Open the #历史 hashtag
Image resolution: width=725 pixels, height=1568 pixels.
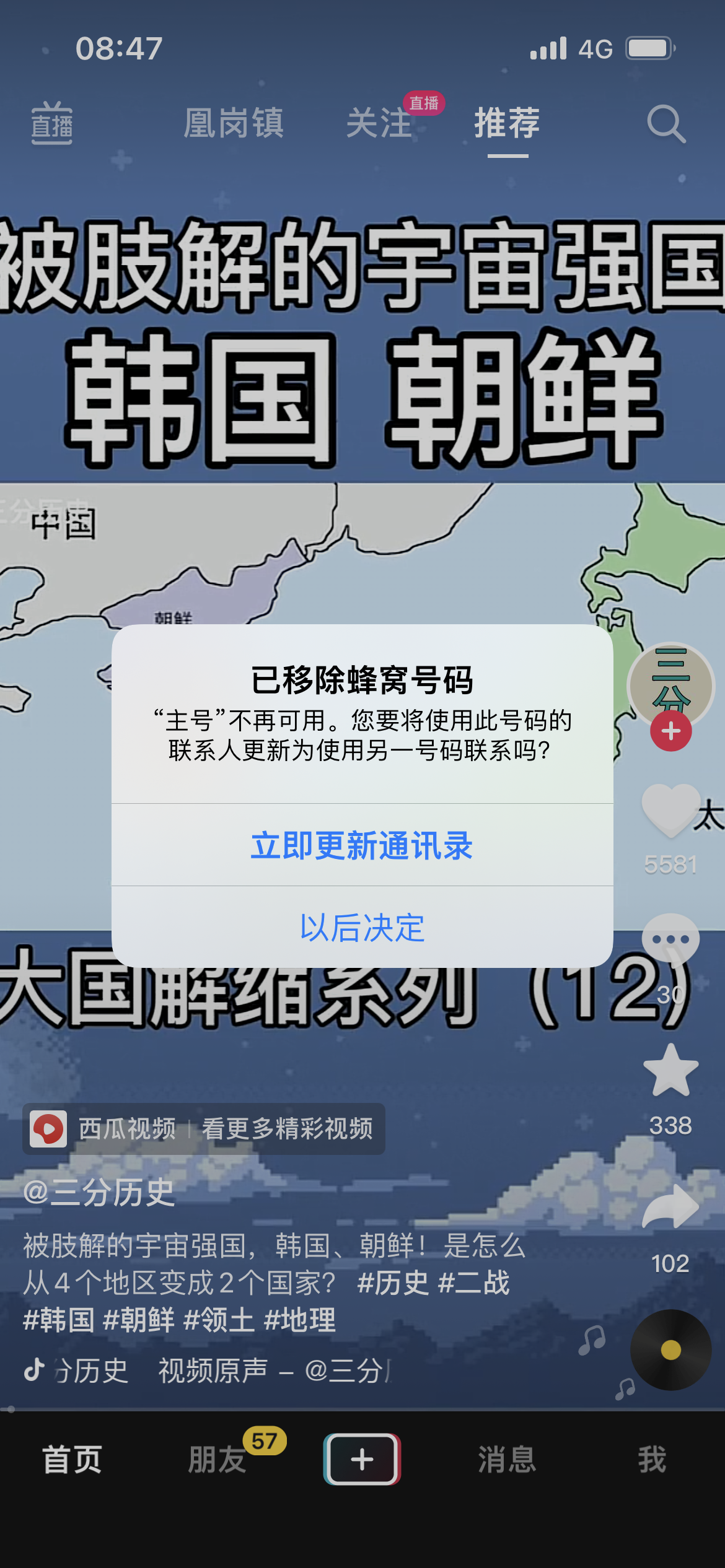(393, 1283)
